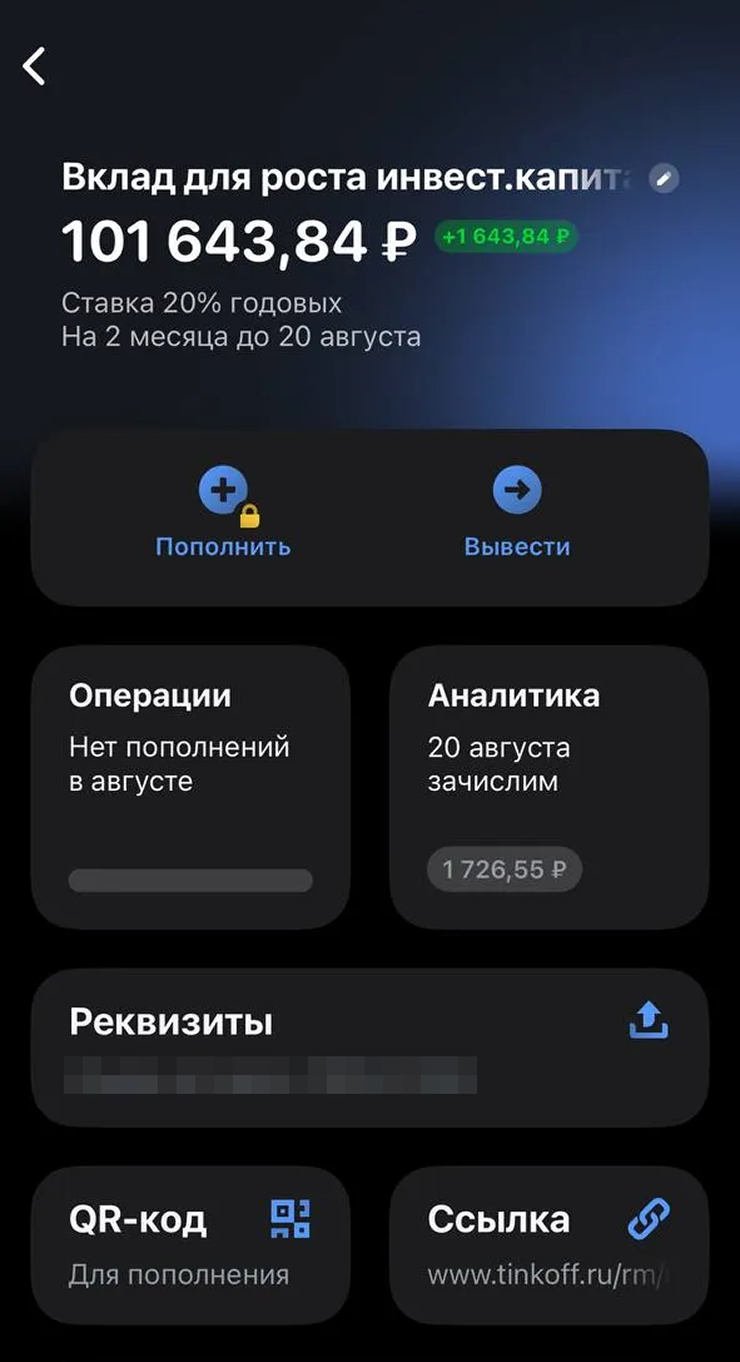The height and width of the screenshot is (1362, 740).
Task: Open the Операции card
Action: pos(190,787)
